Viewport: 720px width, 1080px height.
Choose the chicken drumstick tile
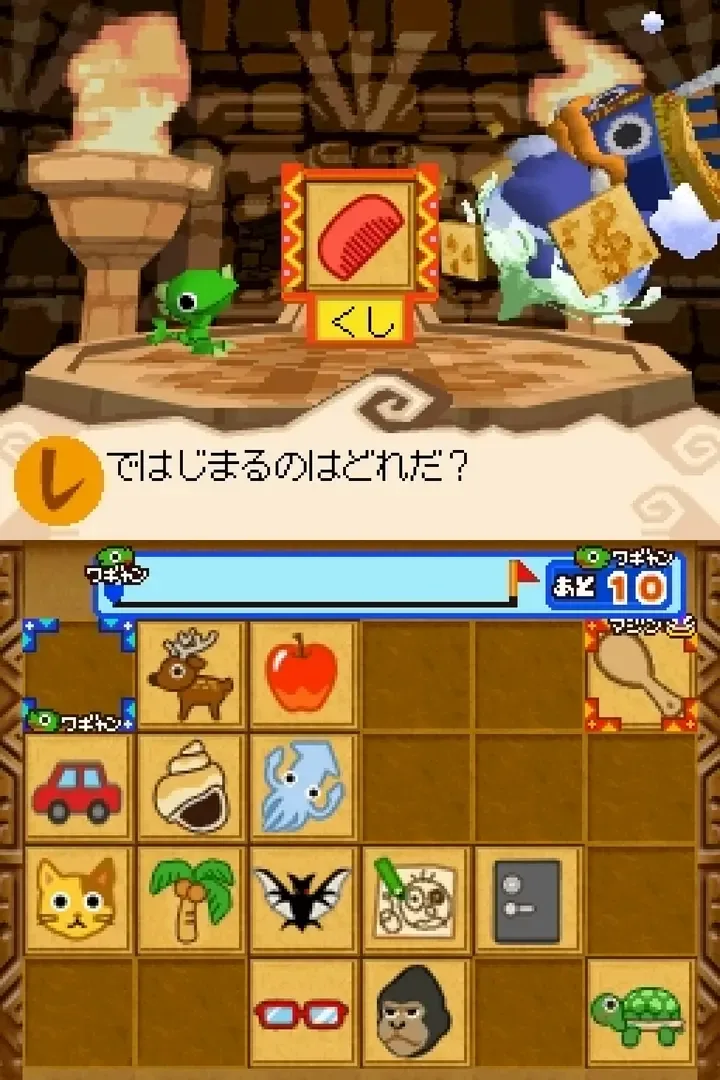640,674
